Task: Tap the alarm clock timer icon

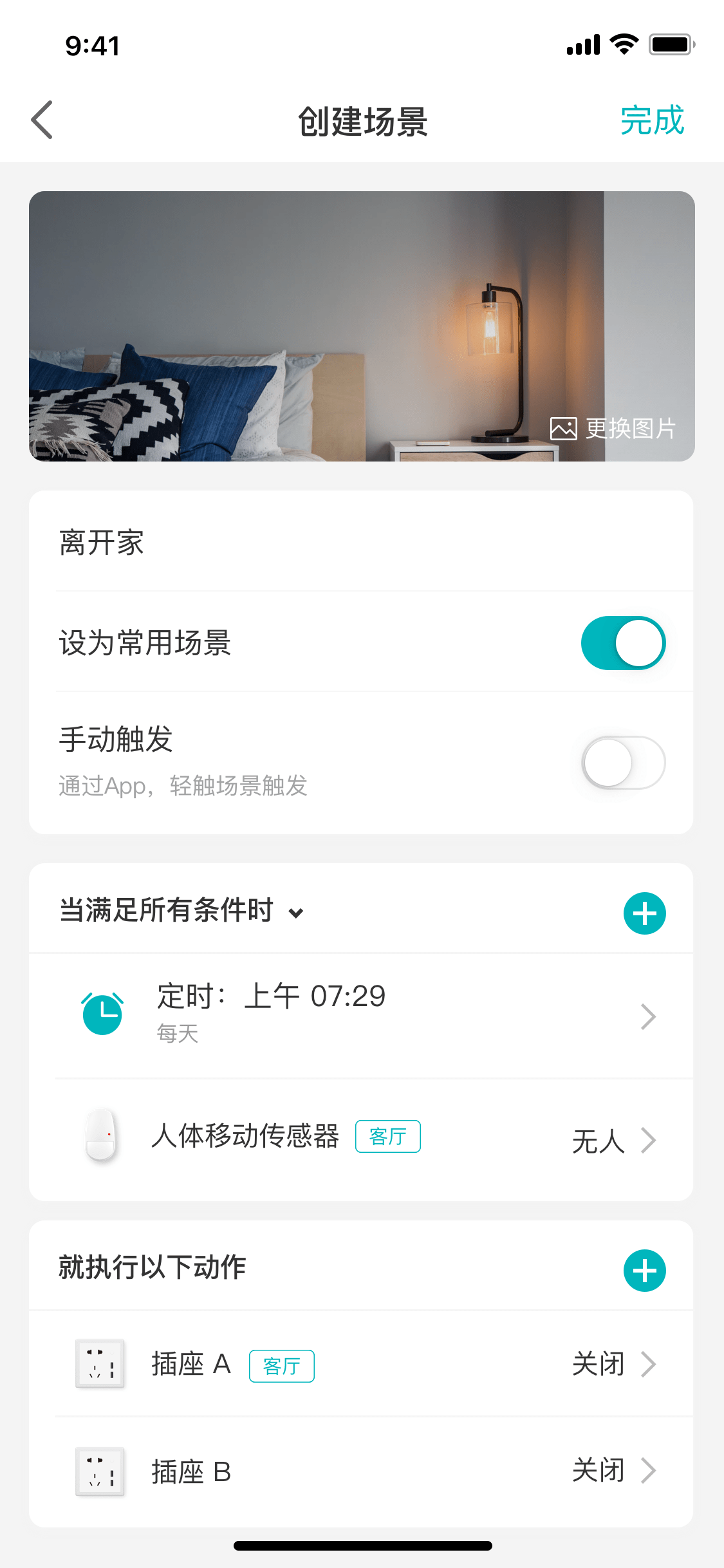Action: tap(102, 1013)
